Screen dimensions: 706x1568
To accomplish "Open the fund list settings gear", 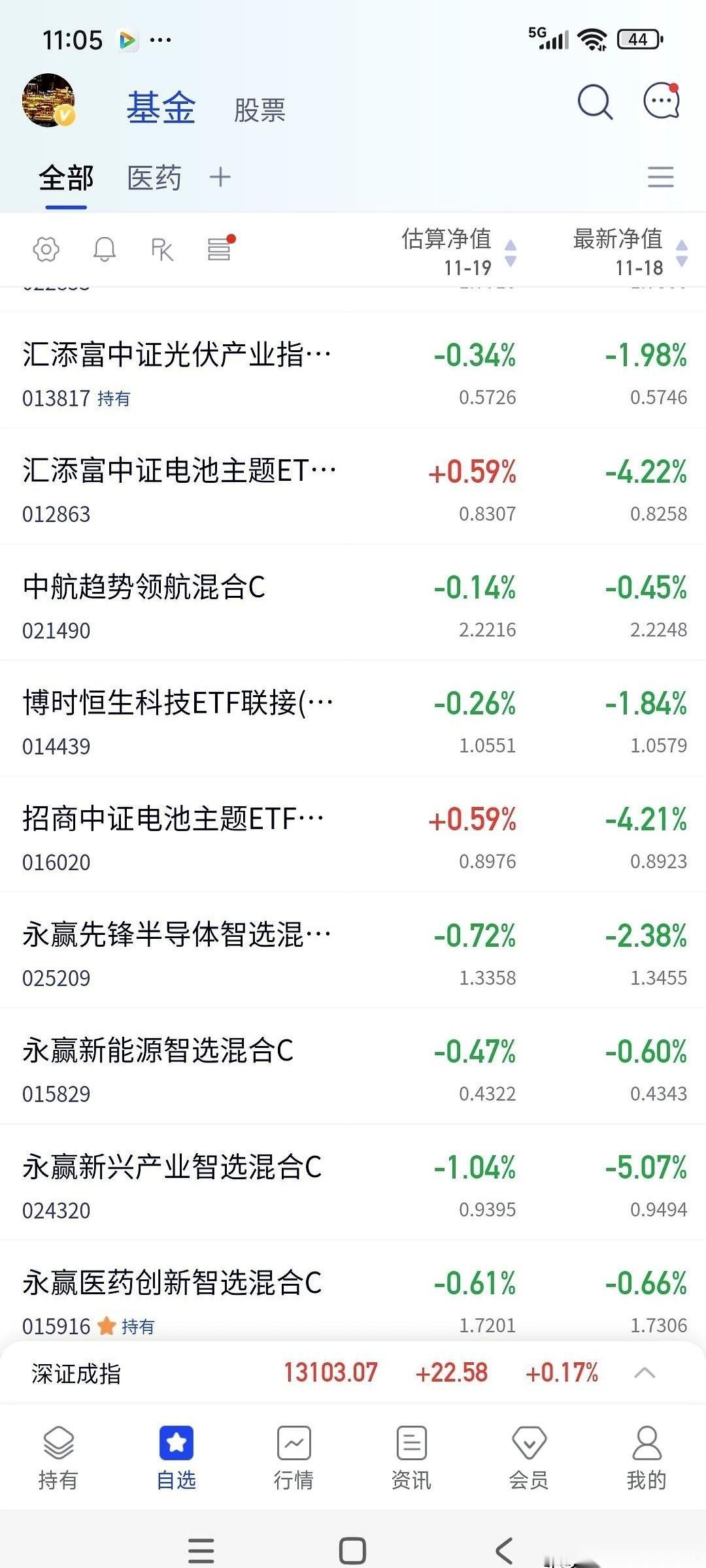I will (46, 249).
